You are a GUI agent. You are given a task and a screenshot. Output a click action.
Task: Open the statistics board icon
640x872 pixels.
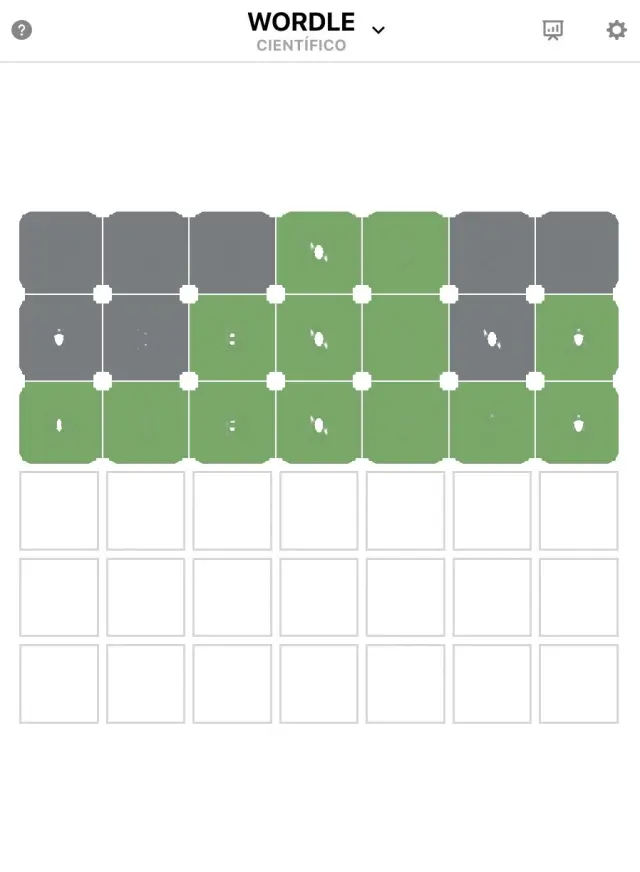(553, 30)
